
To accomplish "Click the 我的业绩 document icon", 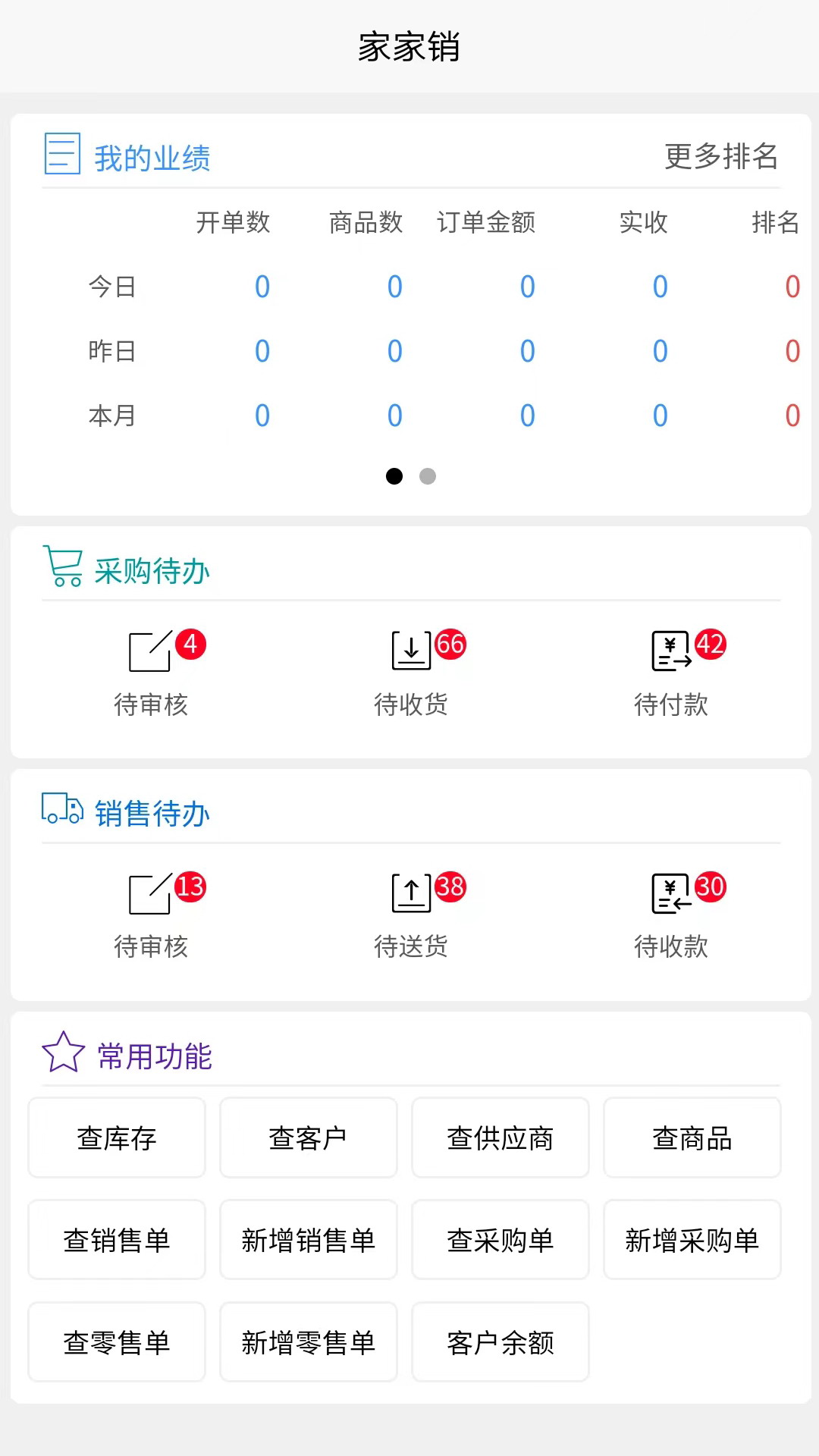I will 61,155.
